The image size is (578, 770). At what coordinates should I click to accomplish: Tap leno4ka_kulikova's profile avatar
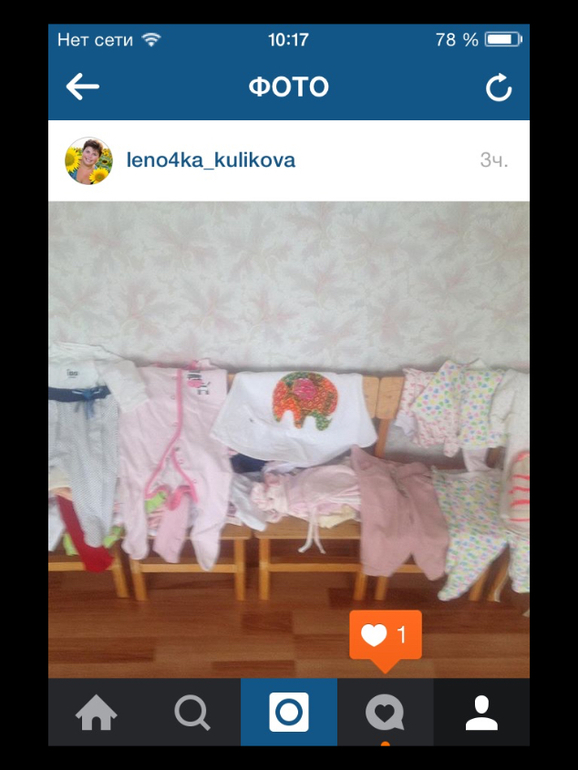point(89,161)
